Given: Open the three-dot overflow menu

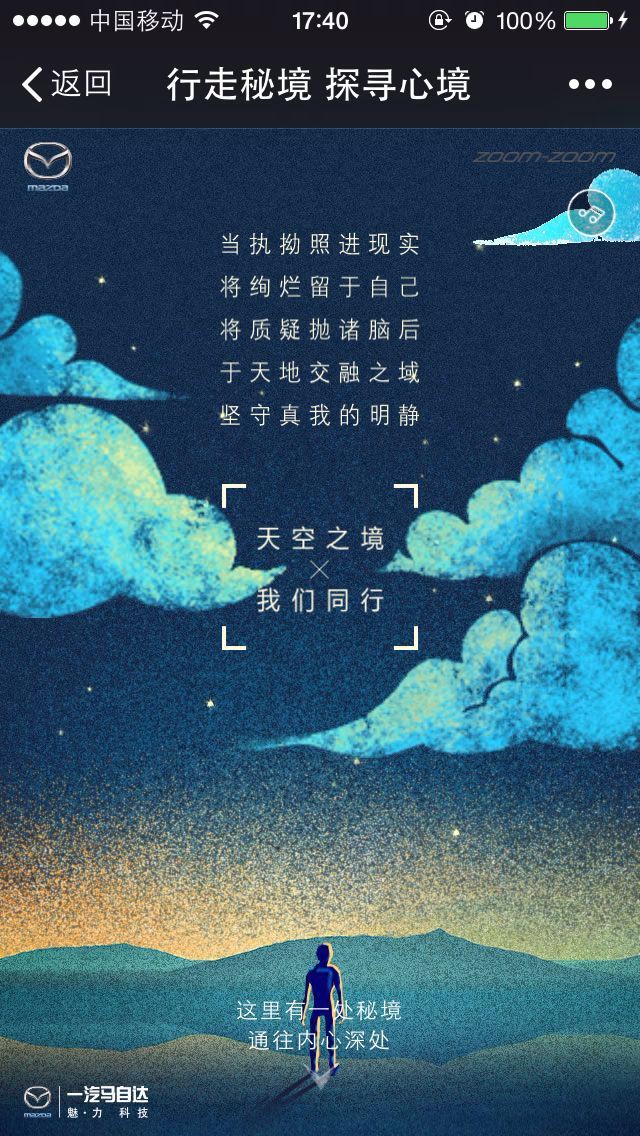Looking at the screenshot, I should [590, 85].
